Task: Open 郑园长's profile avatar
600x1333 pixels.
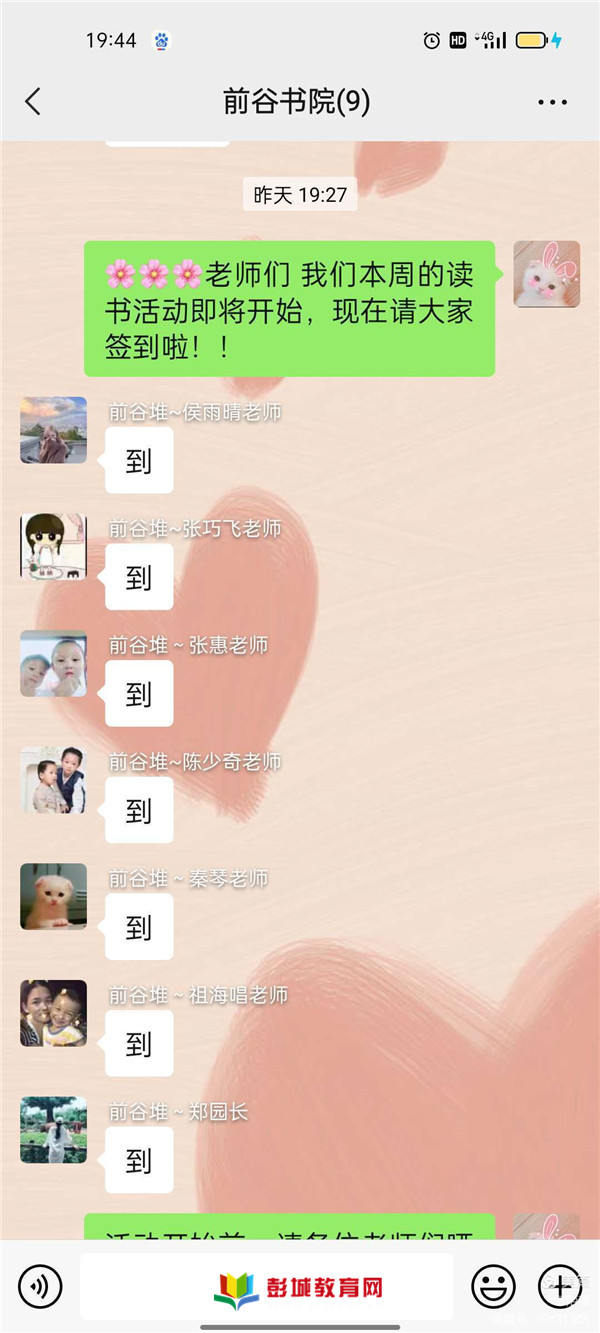Action: tap(53, 1130)
